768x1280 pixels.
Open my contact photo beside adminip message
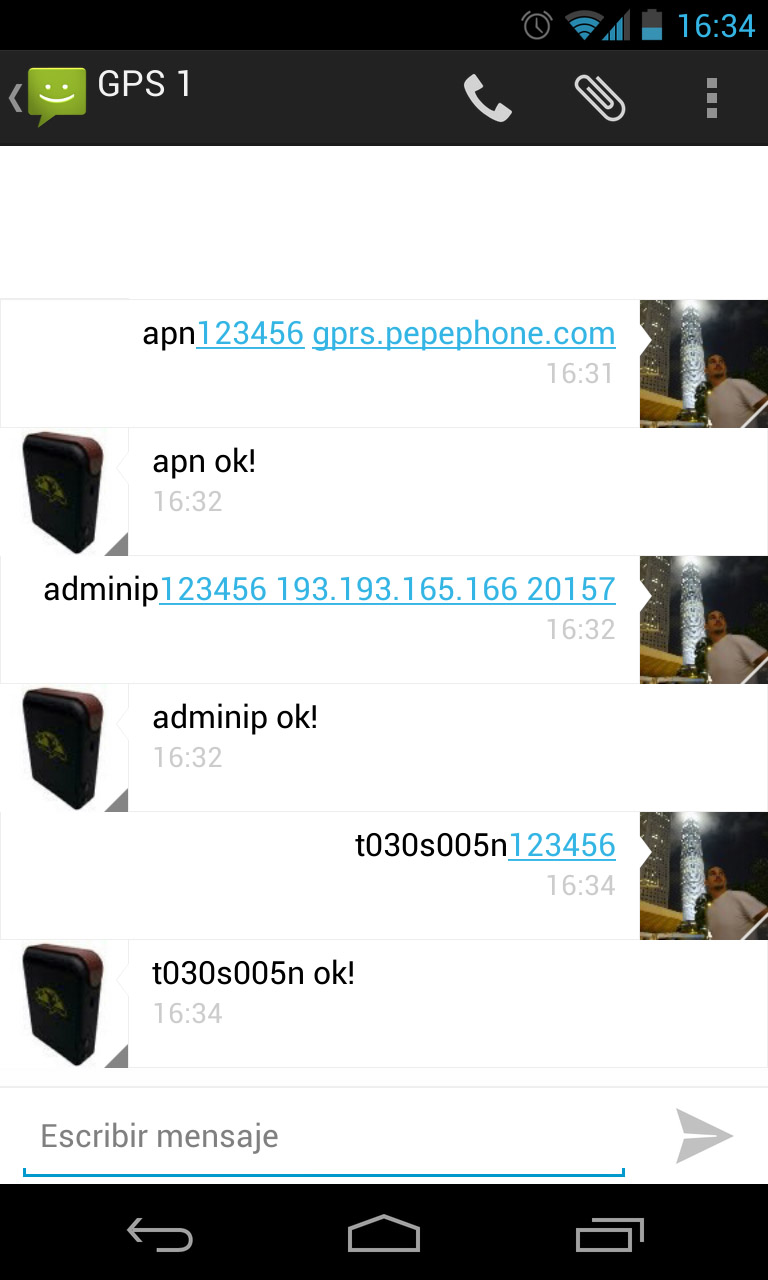click(x=704, y=620)
